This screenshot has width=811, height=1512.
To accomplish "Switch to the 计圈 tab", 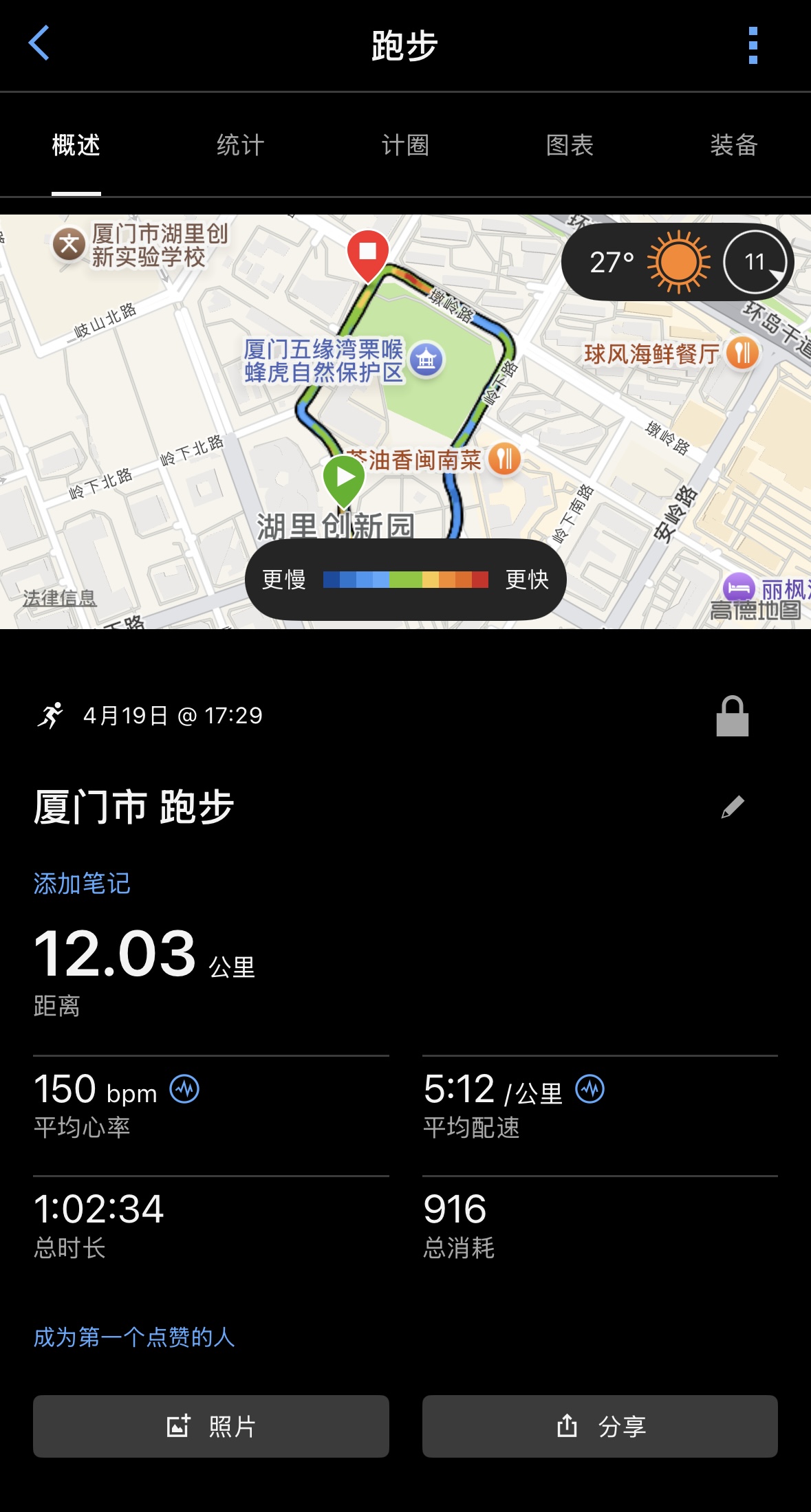I will pos(405,145).
